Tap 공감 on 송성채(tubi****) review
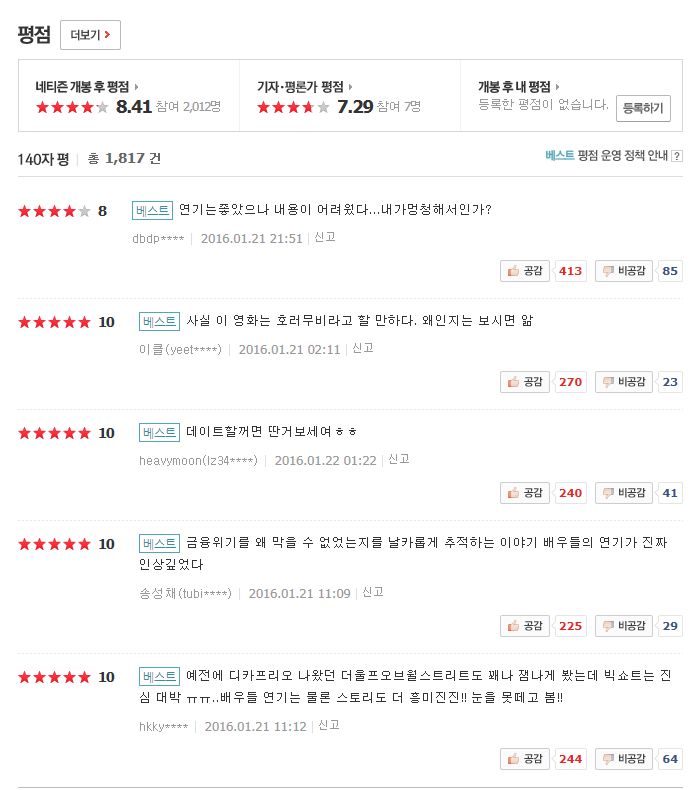This screenshot has width=700, height=790. pyautogui.click(x=526, y=625)
